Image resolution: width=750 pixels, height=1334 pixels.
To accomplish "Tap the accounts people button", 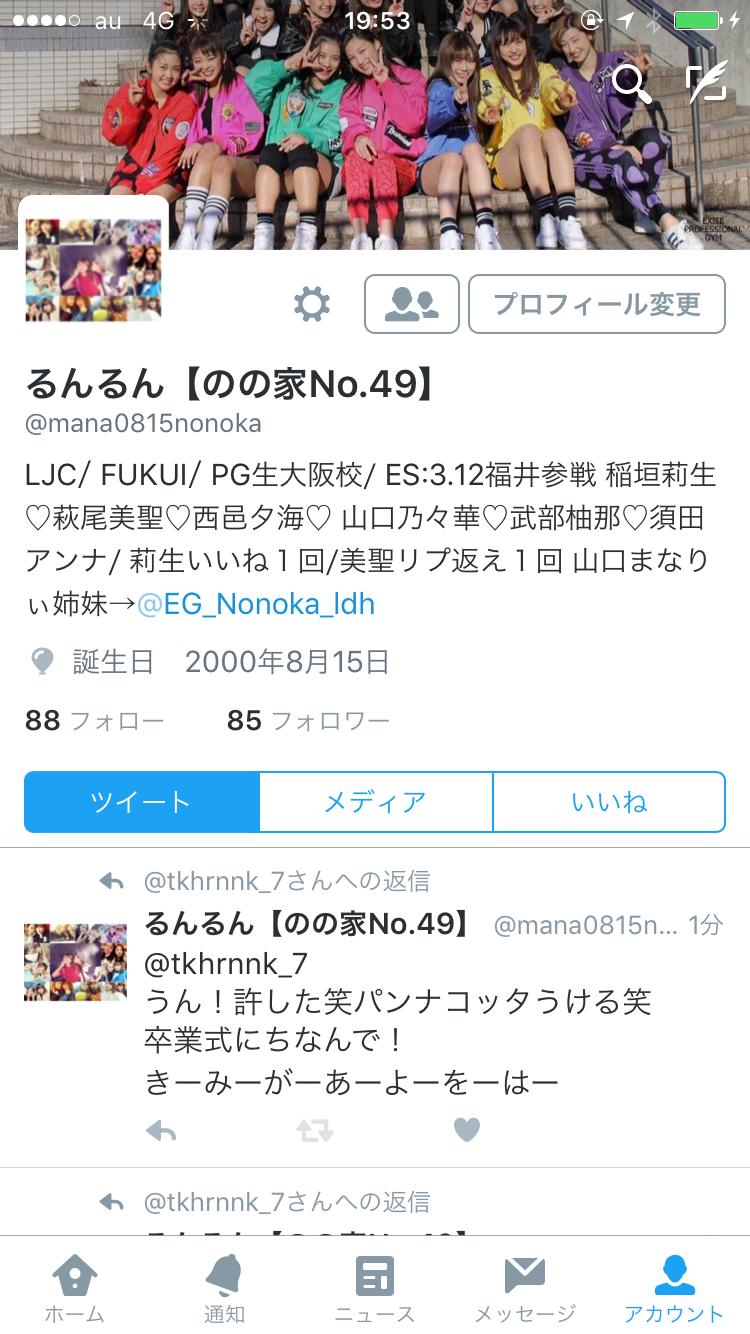I will pyautogui.click(x=412, y=304).
